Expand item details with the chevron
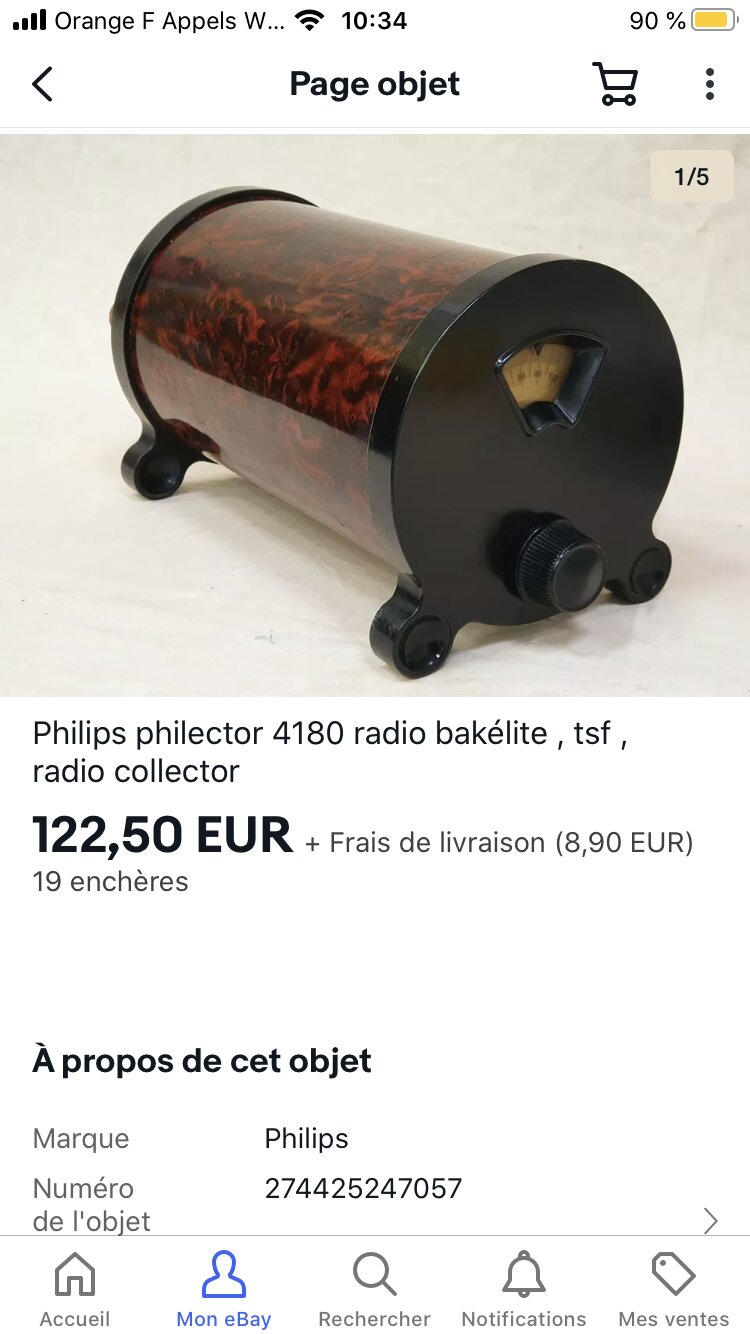Viewport: 750px width, 1334px height. [711, 1220]
